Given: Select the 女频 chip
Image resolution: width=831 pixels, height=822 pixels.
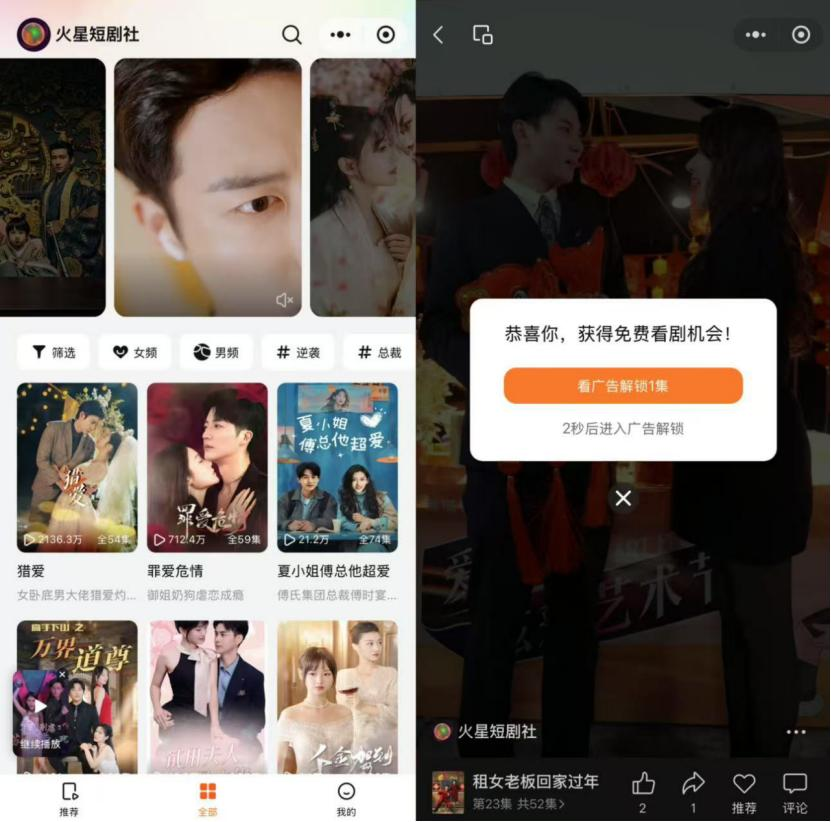Looking at the screenshot, I should pos(135,352).
